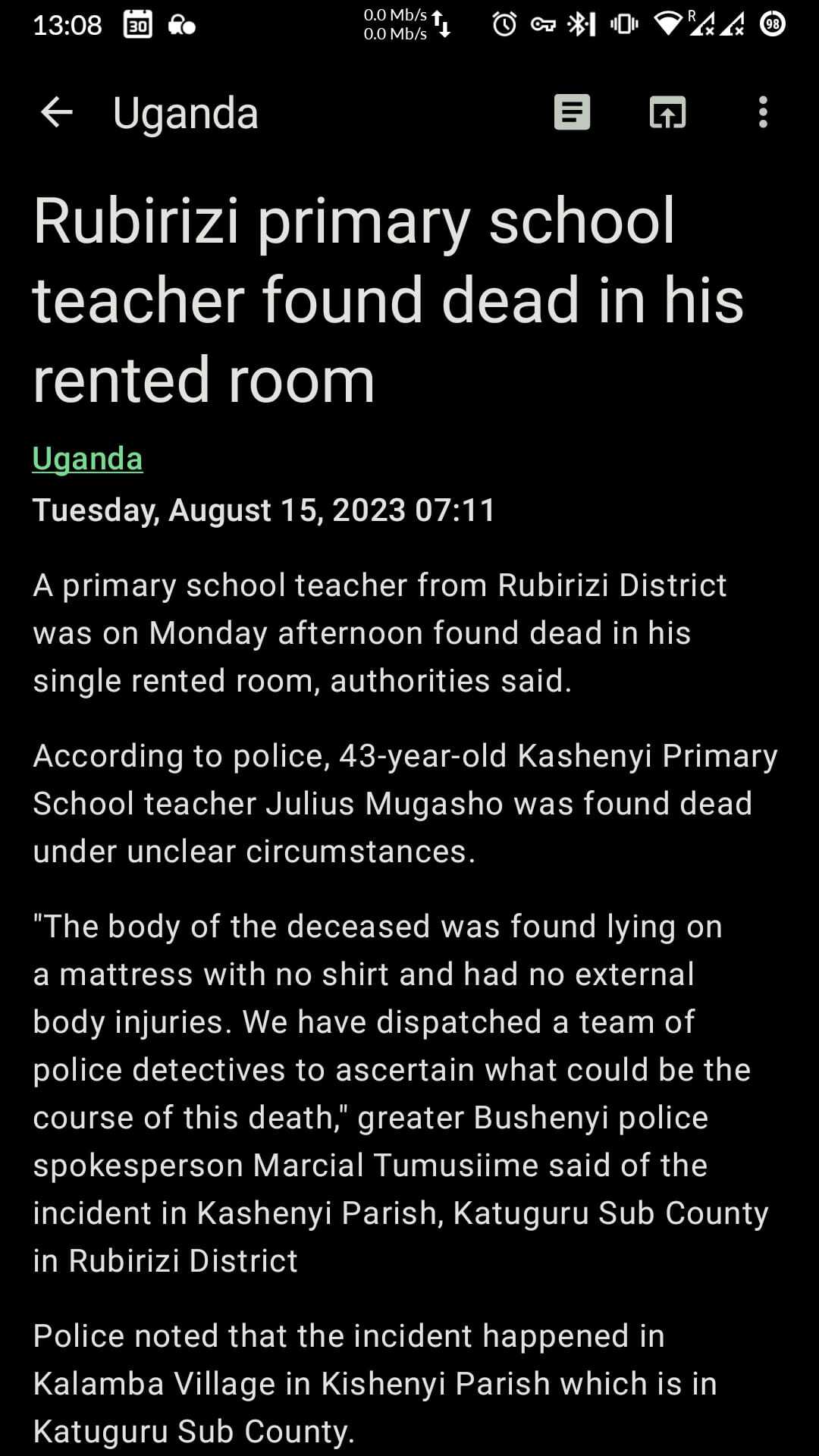Switch to reader text view
The height and width of the screenshot is (1456, 819).
[x=572, y=112]
